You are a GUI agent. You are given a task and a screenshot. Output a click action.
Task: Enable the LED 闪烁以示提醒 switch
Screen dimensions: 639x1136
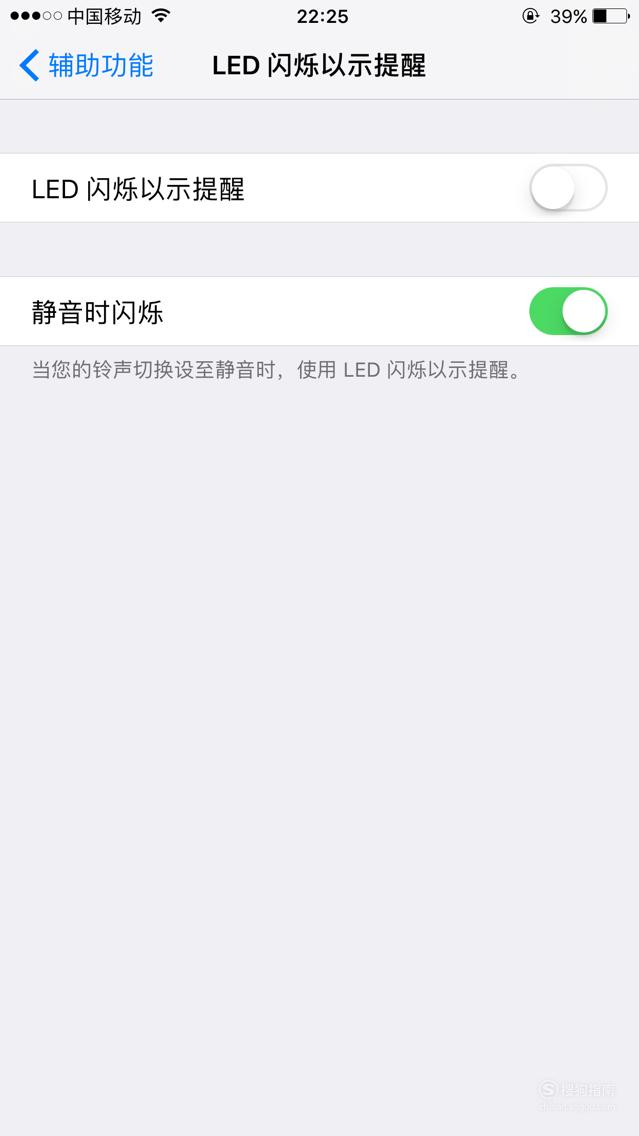[x=568, y=188]
